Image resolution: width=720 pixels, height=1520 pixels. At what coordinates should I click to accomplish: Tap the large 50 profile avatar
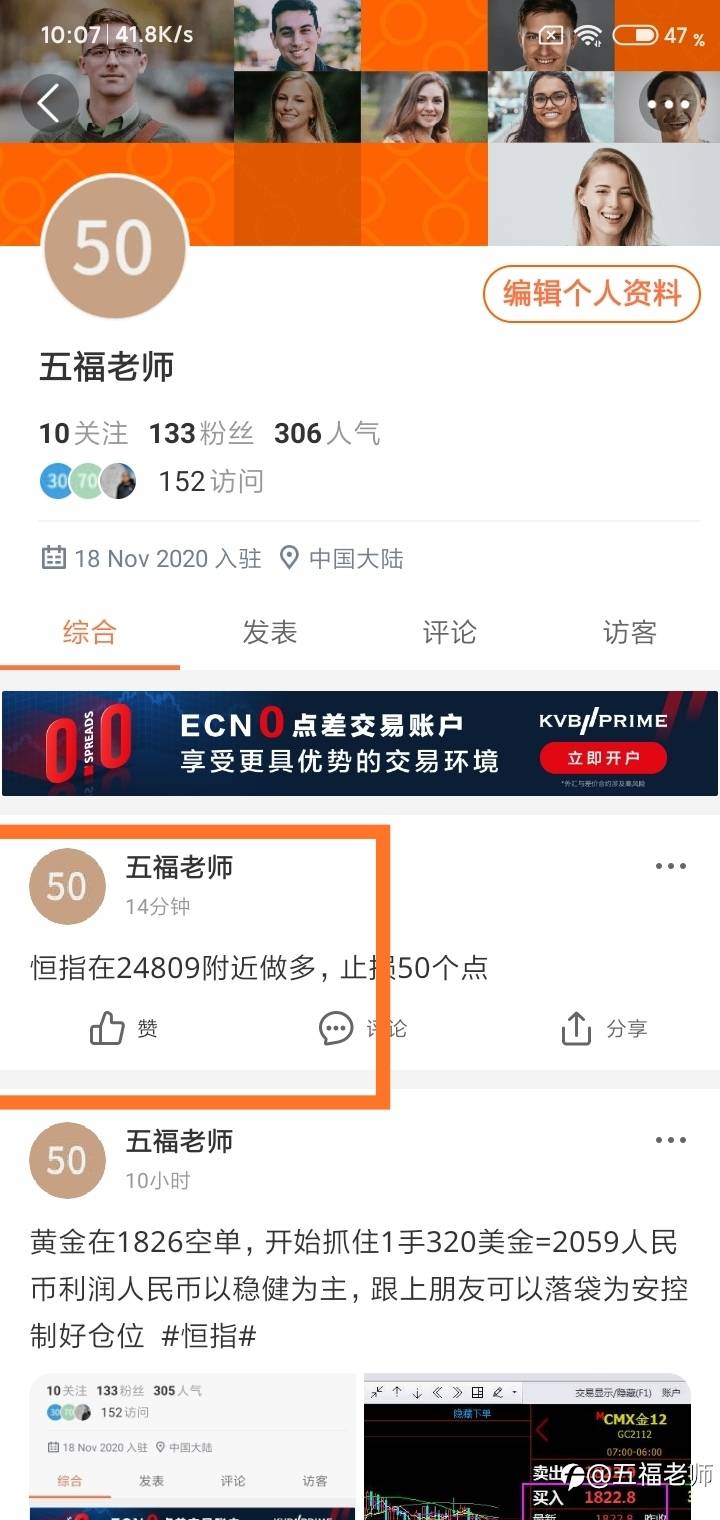coord(113,248)
